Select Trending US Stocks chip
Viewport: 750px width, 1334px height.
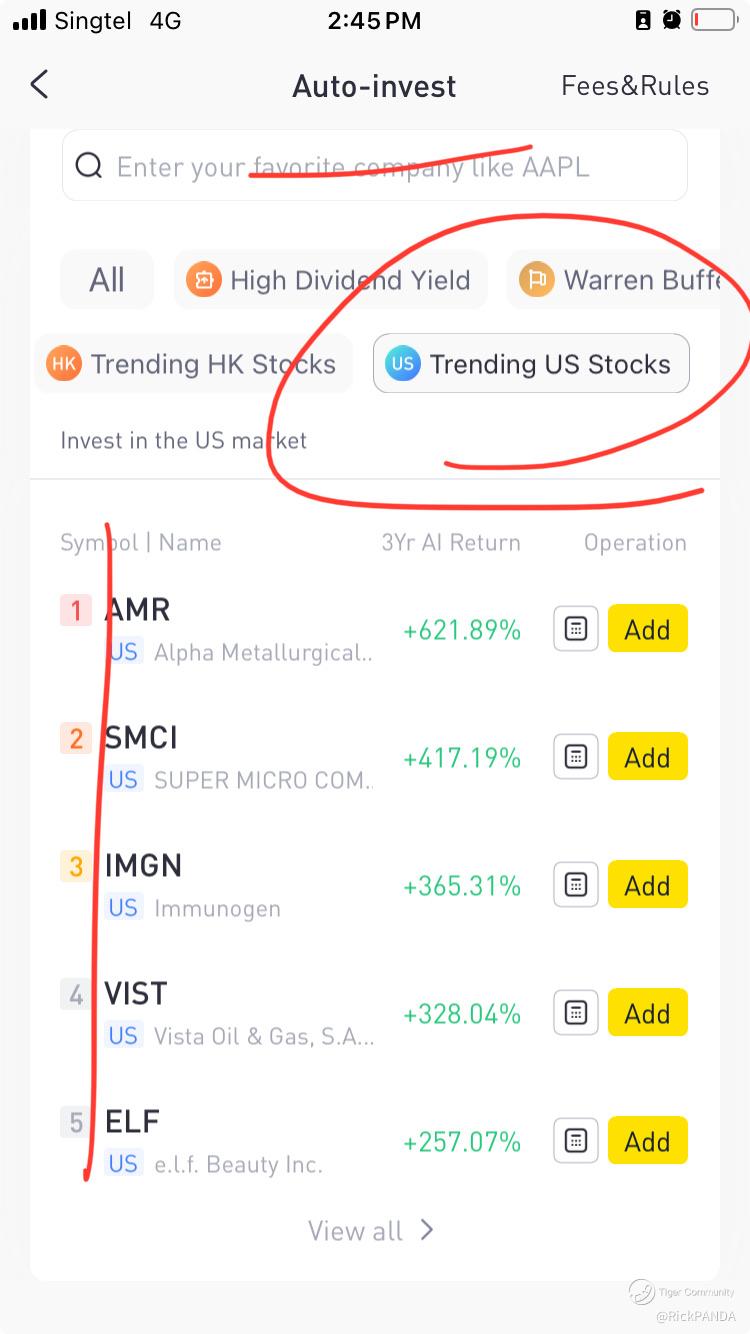531,364
